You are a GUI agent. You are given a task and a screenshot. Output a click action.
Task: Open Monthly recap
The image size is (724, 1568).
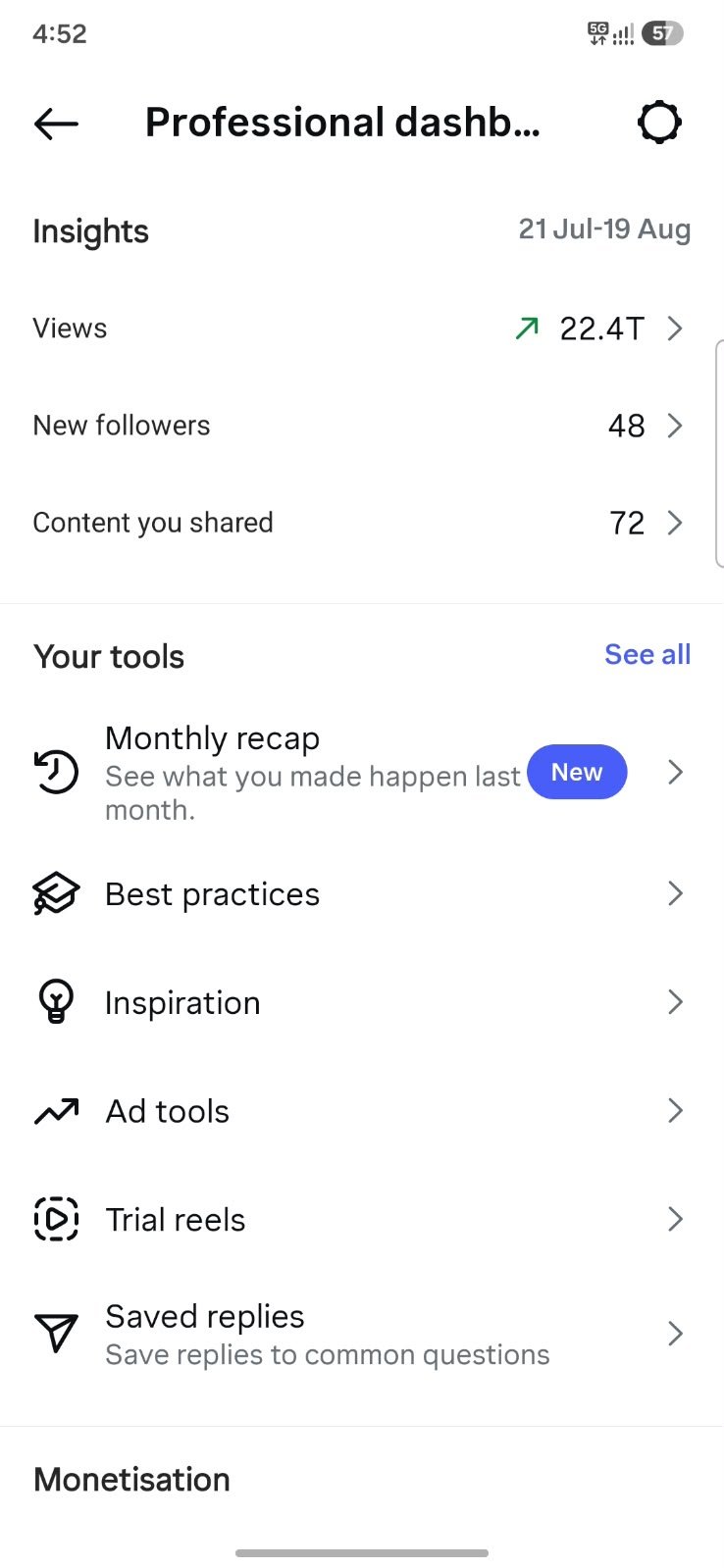[x=362, y=773]
